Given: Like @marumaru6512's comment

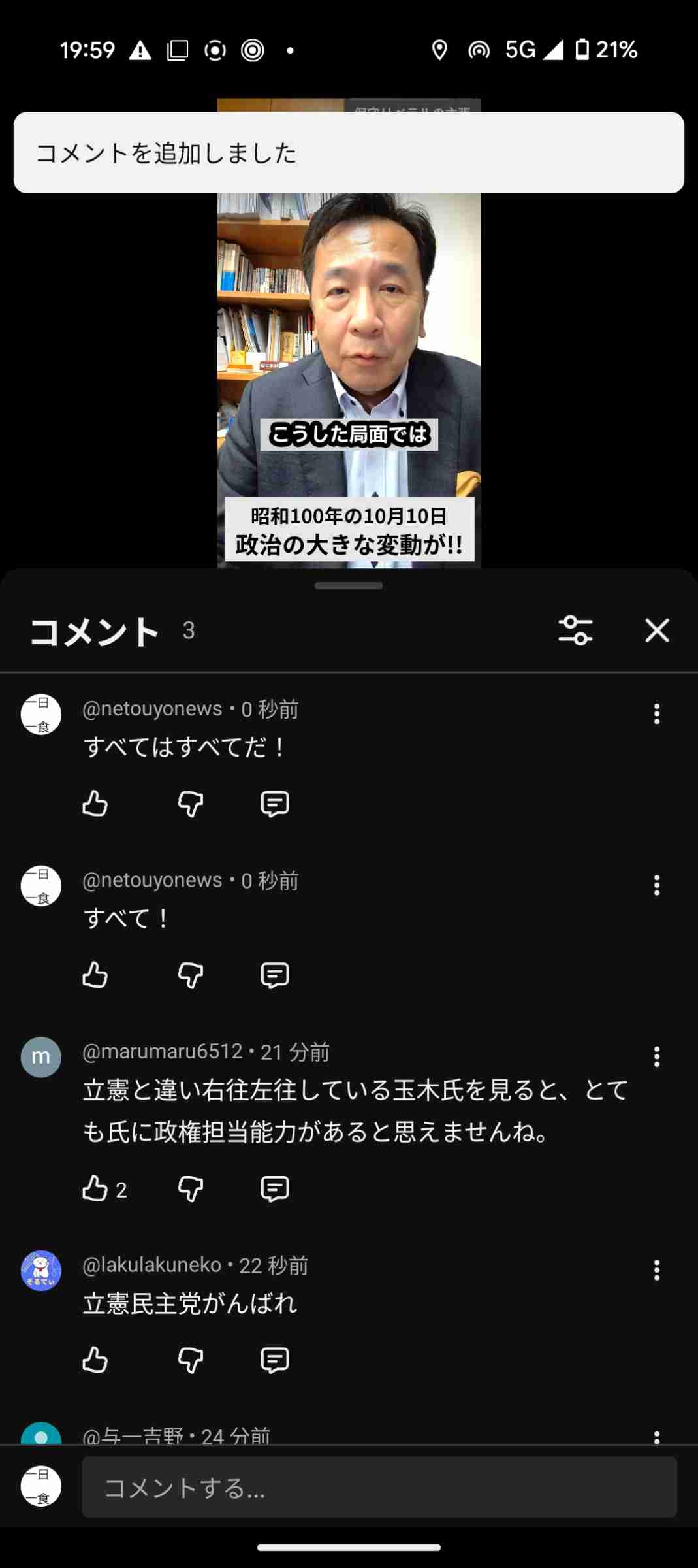Looking at the screenshot, I should (x=95, y=1188).
